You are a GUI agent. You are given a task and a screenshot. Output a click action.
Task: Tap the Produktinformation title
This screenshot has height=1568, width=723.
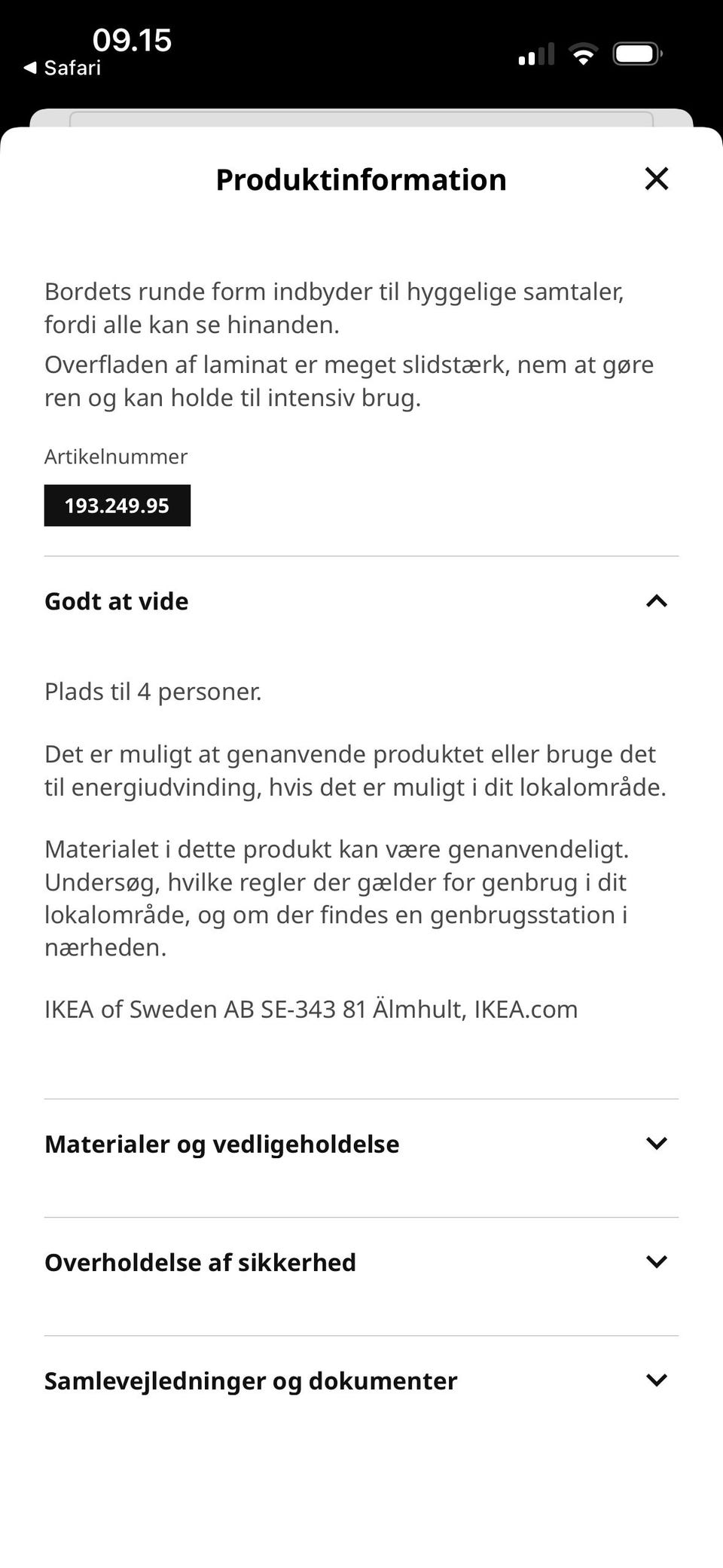click(x=361, y=179)
